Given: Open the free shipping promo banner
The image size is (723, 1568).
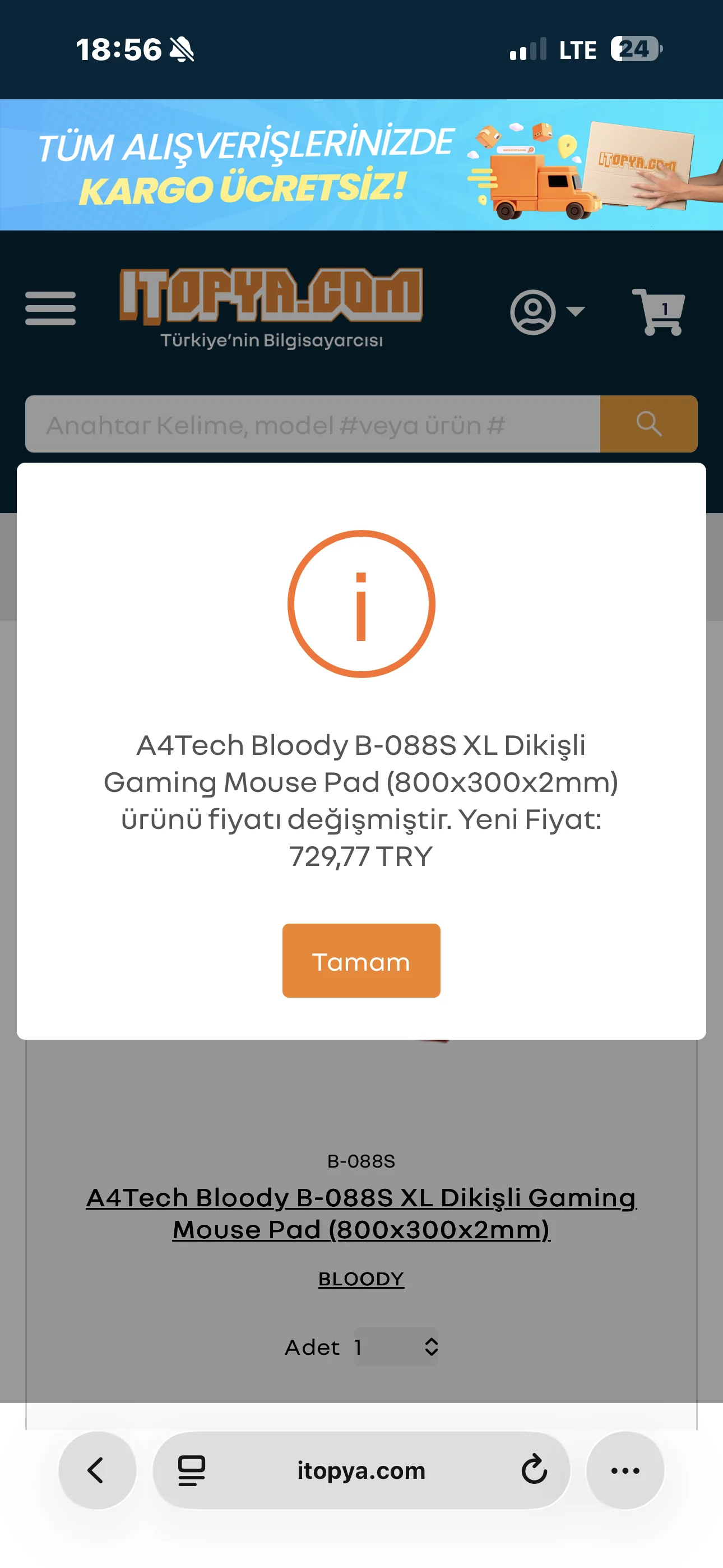Looking at the screenshot, I should [361, 165].
